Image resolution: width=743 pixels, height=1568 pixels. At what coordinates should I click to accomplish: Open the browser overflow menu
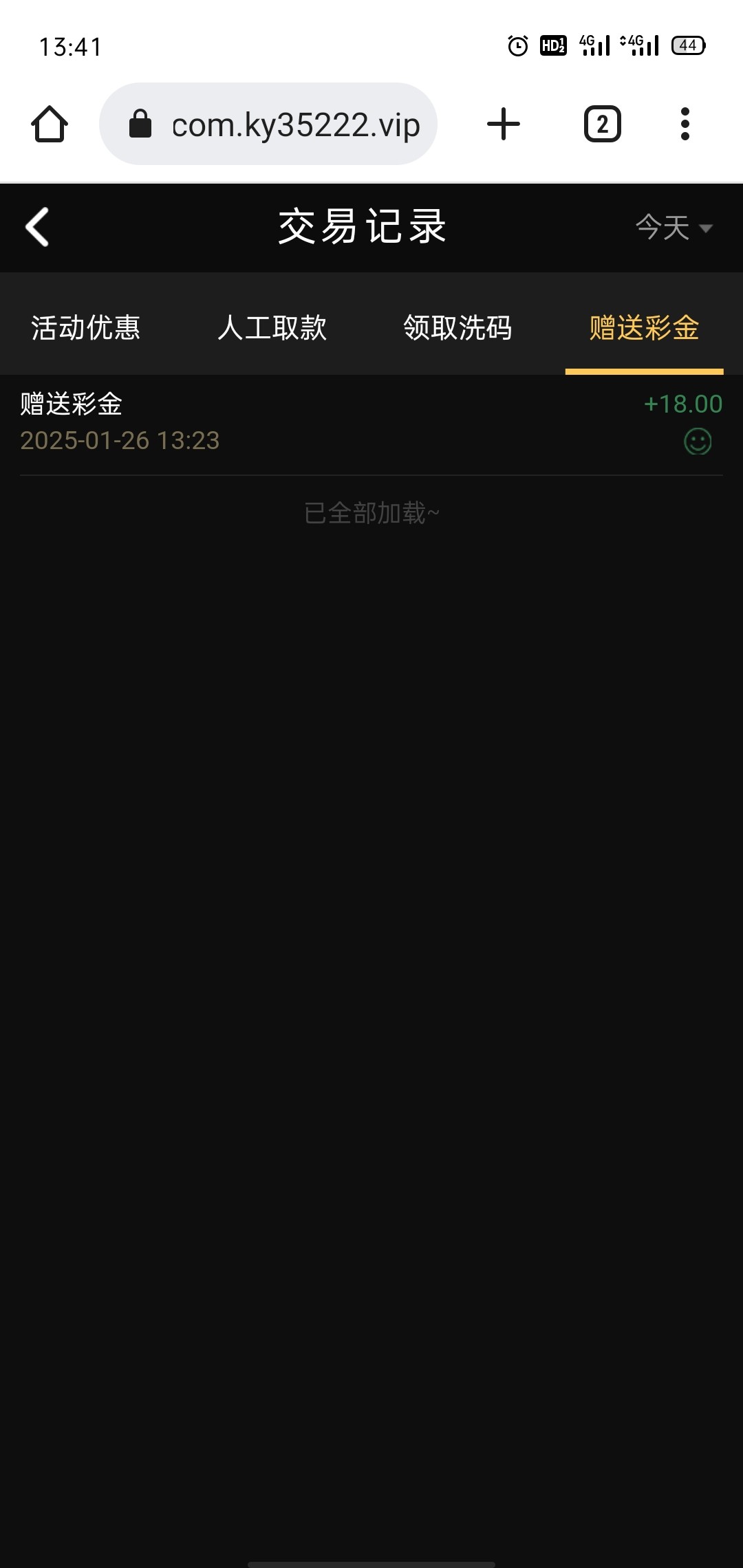685,124
